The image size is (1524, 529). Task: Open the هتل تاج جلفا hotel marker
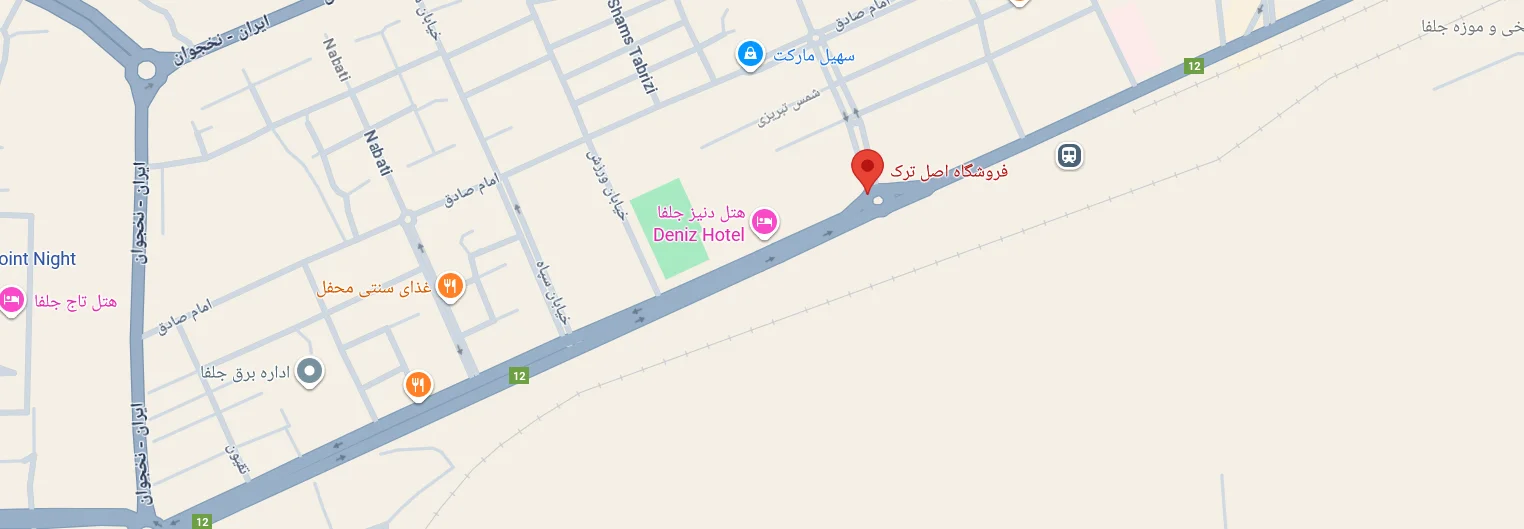coord(12,300)
